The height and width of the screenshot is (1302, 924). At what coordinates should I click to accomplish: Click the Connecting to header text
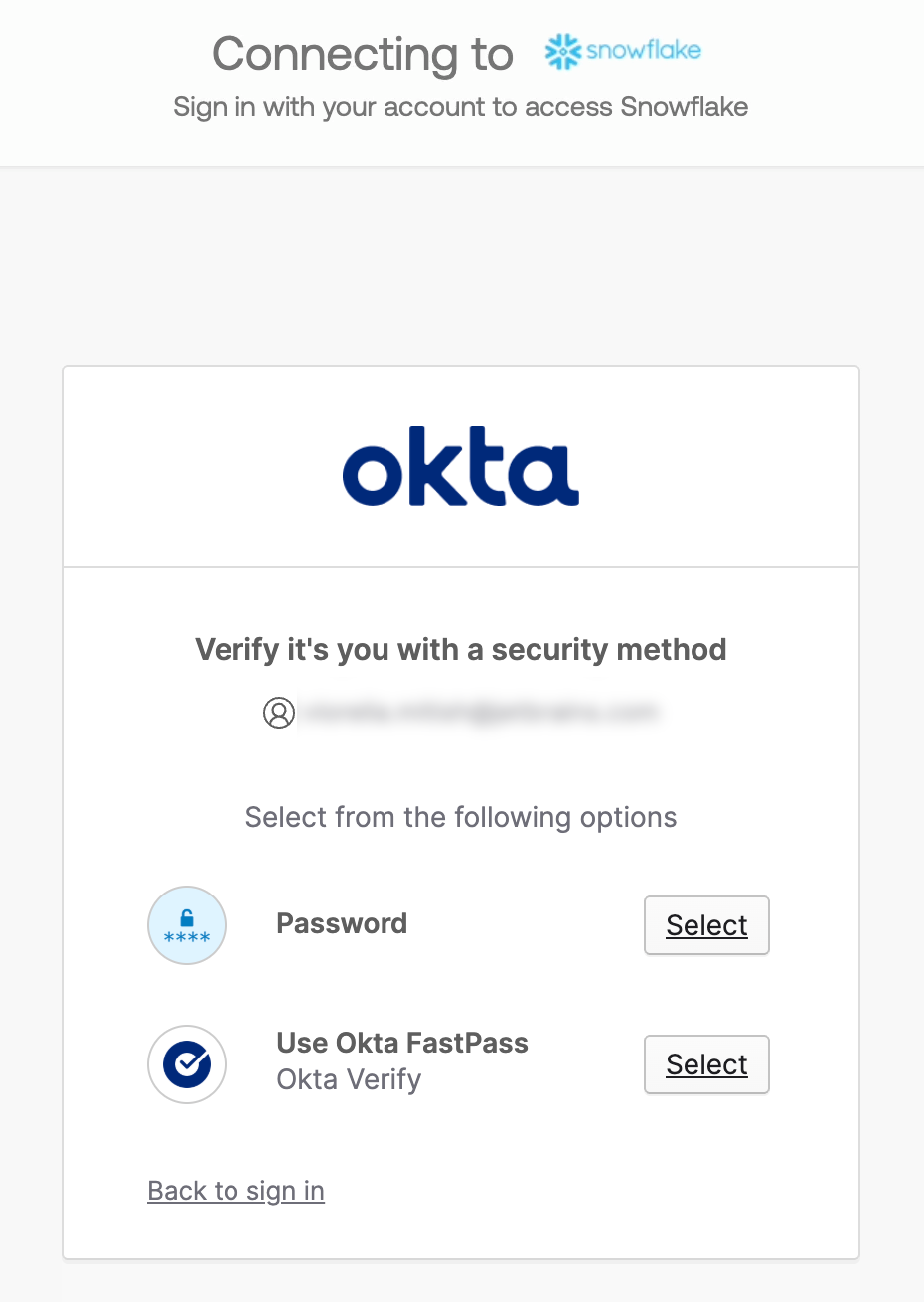(x=362, y=55)
